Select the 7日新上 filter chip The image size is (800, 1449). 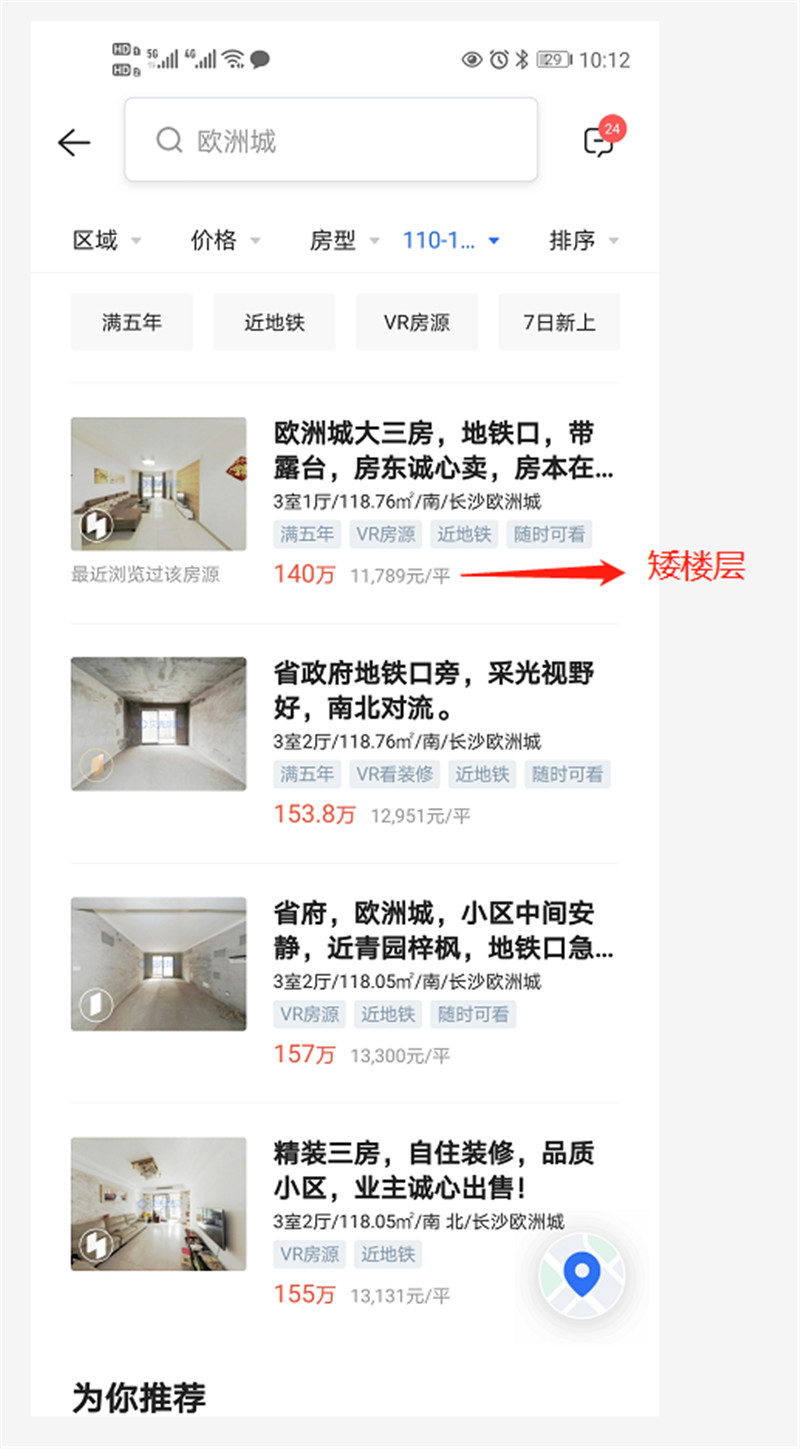(x=559, y=322)
